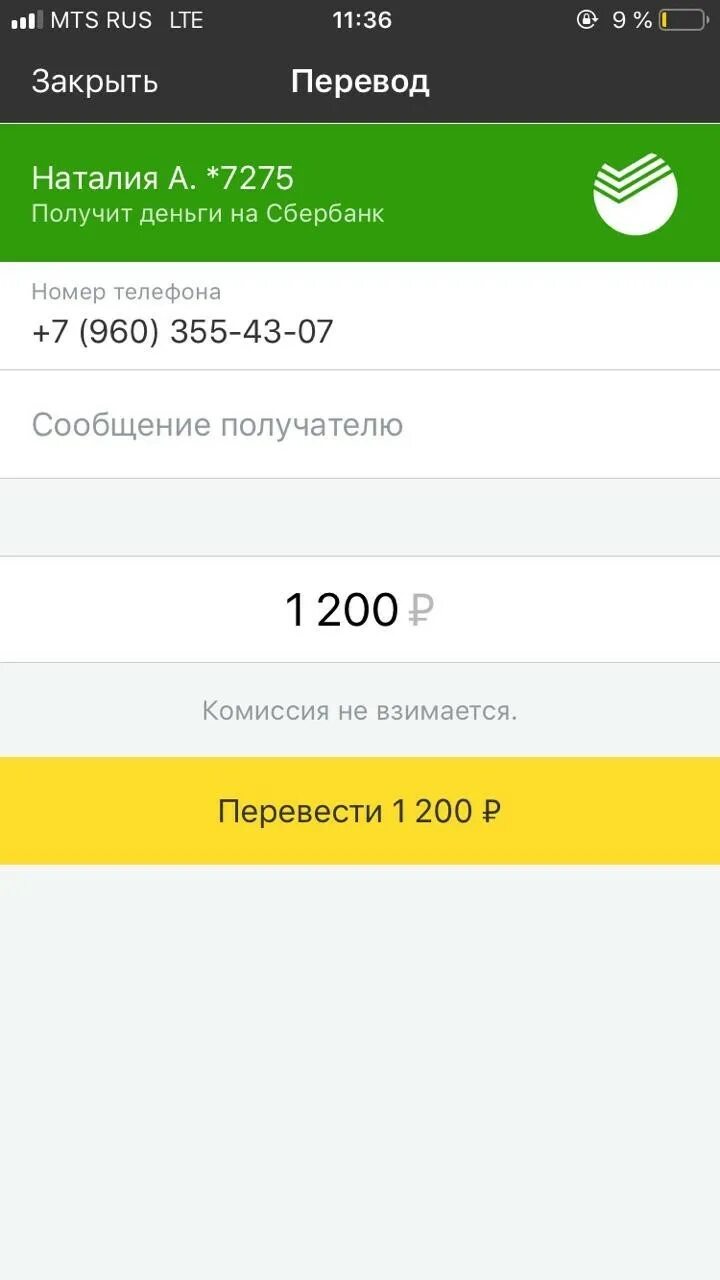The width and height of the screenshot is (720, 1280).
Task: Change the 1 200 ₽ amount
Action: coord(360,609)
